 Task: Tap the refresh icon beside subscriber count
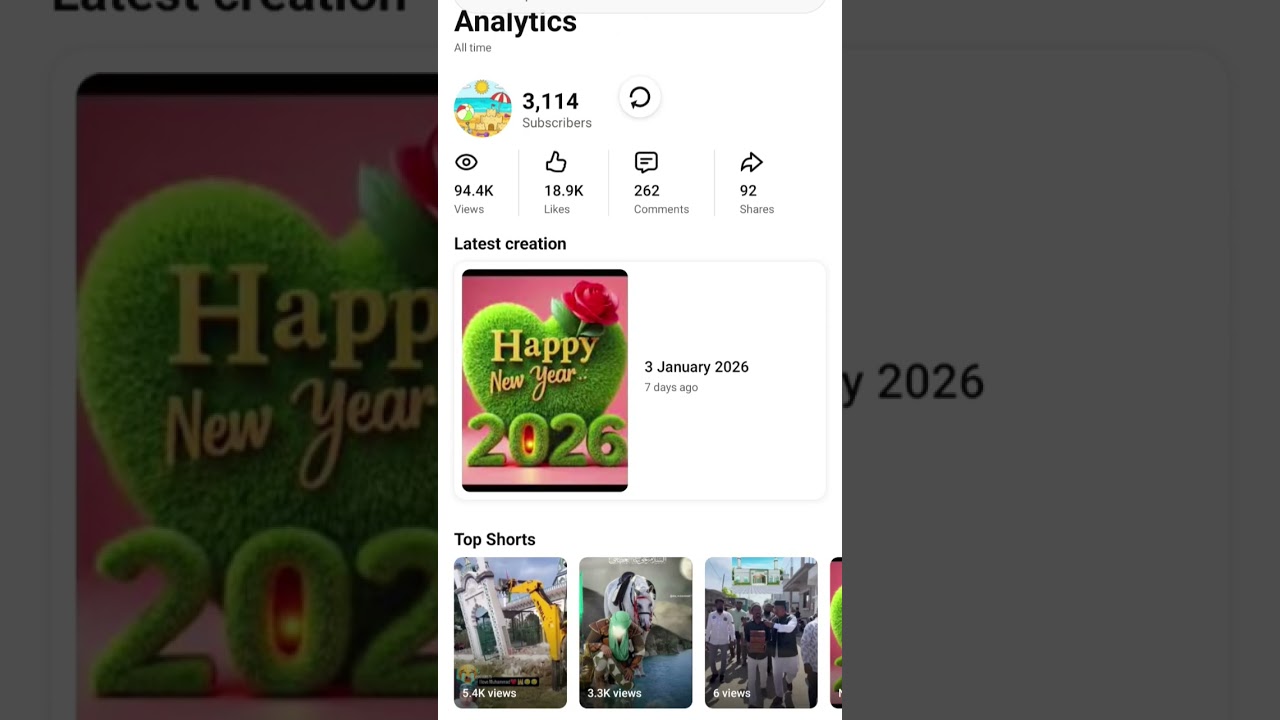coord(640,98)
